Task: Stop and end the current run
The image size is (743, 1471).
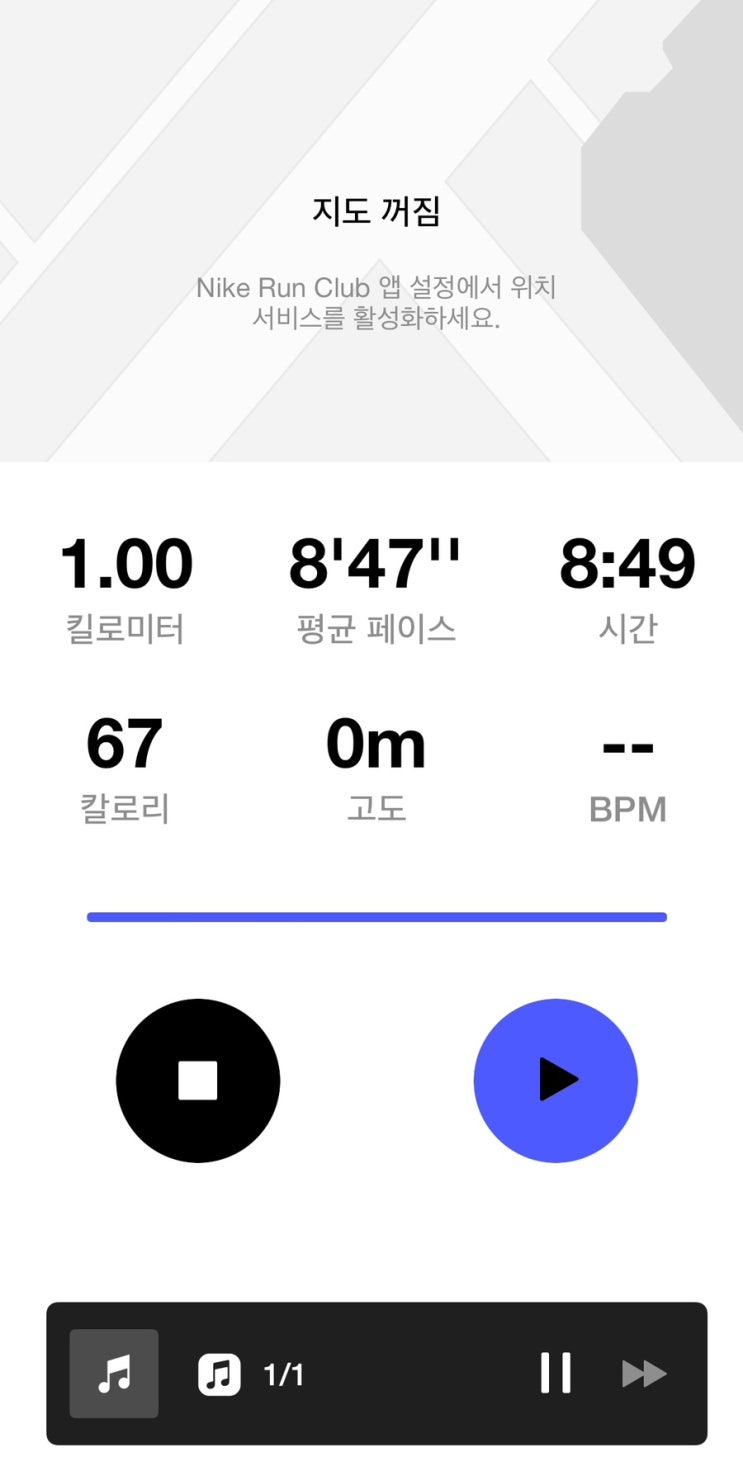Action: click(x=198, y=1080)
